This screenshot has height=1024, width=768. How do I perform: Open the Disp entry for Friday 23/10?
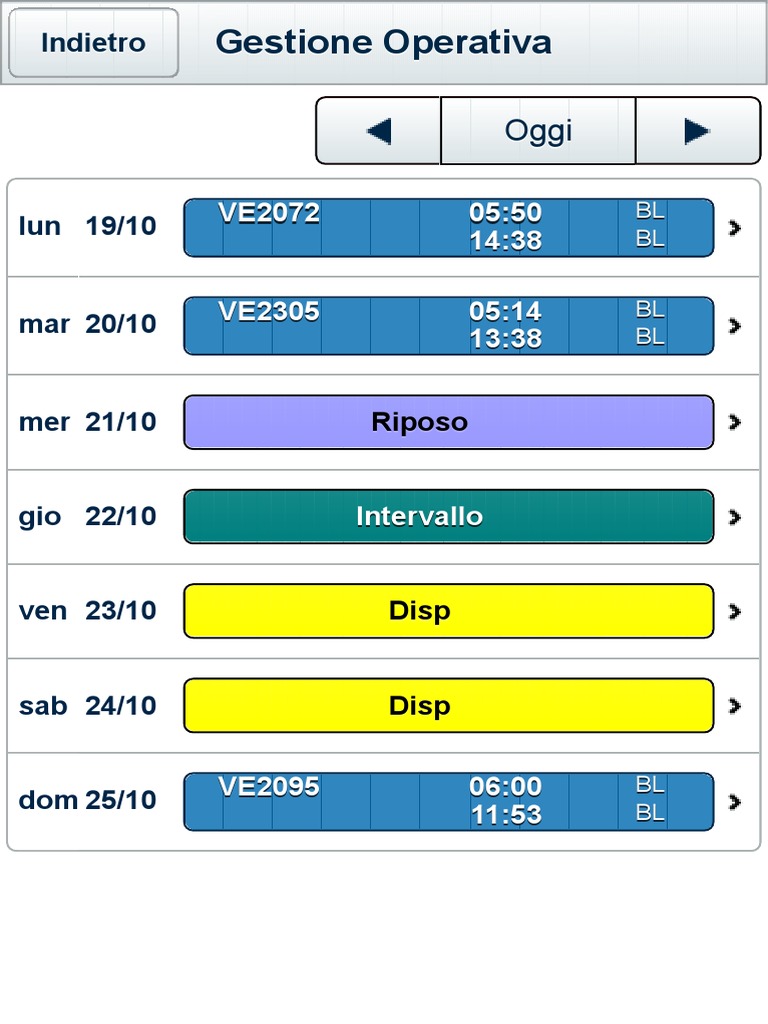click(x=448, y=610)
